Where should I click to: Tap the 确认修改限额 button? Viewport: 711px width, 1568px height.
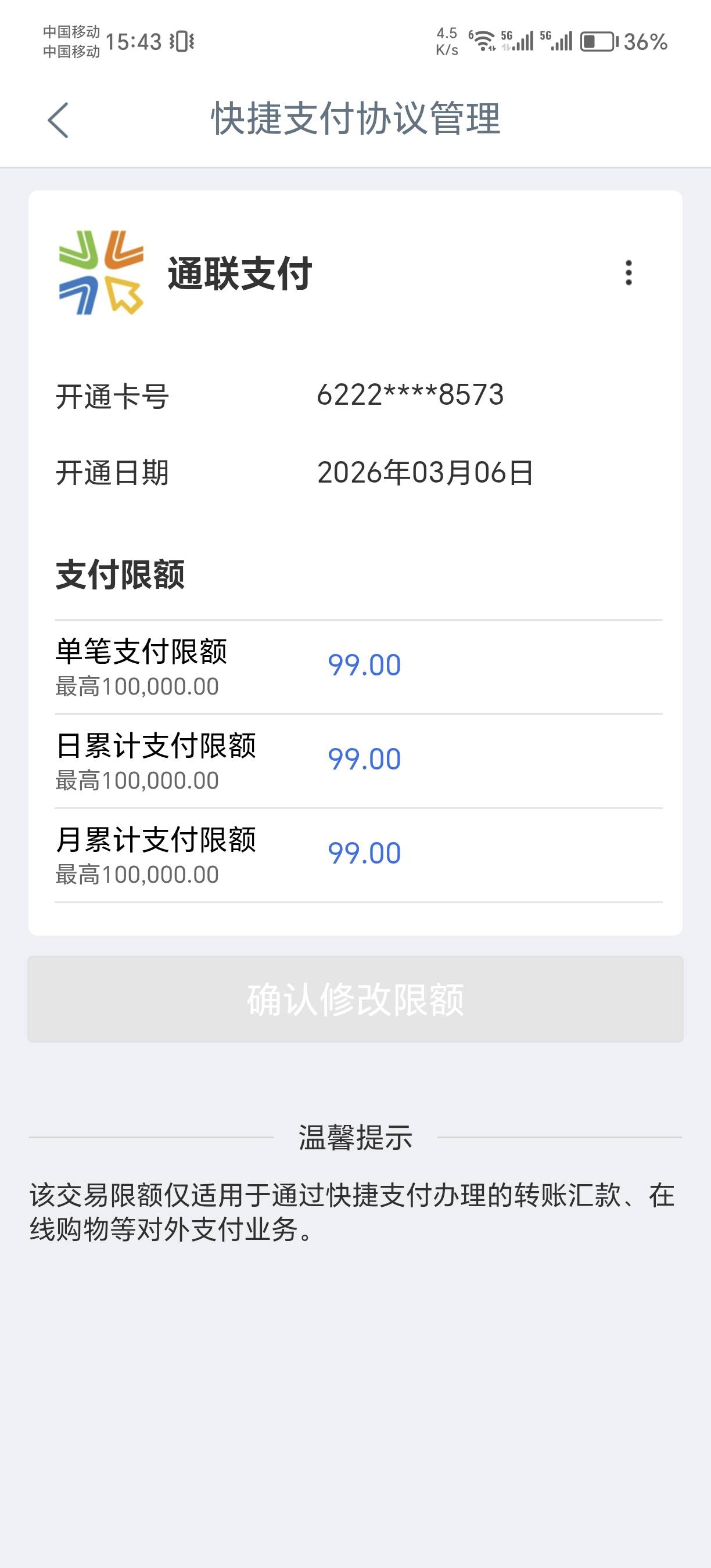(x=355, y=999)
